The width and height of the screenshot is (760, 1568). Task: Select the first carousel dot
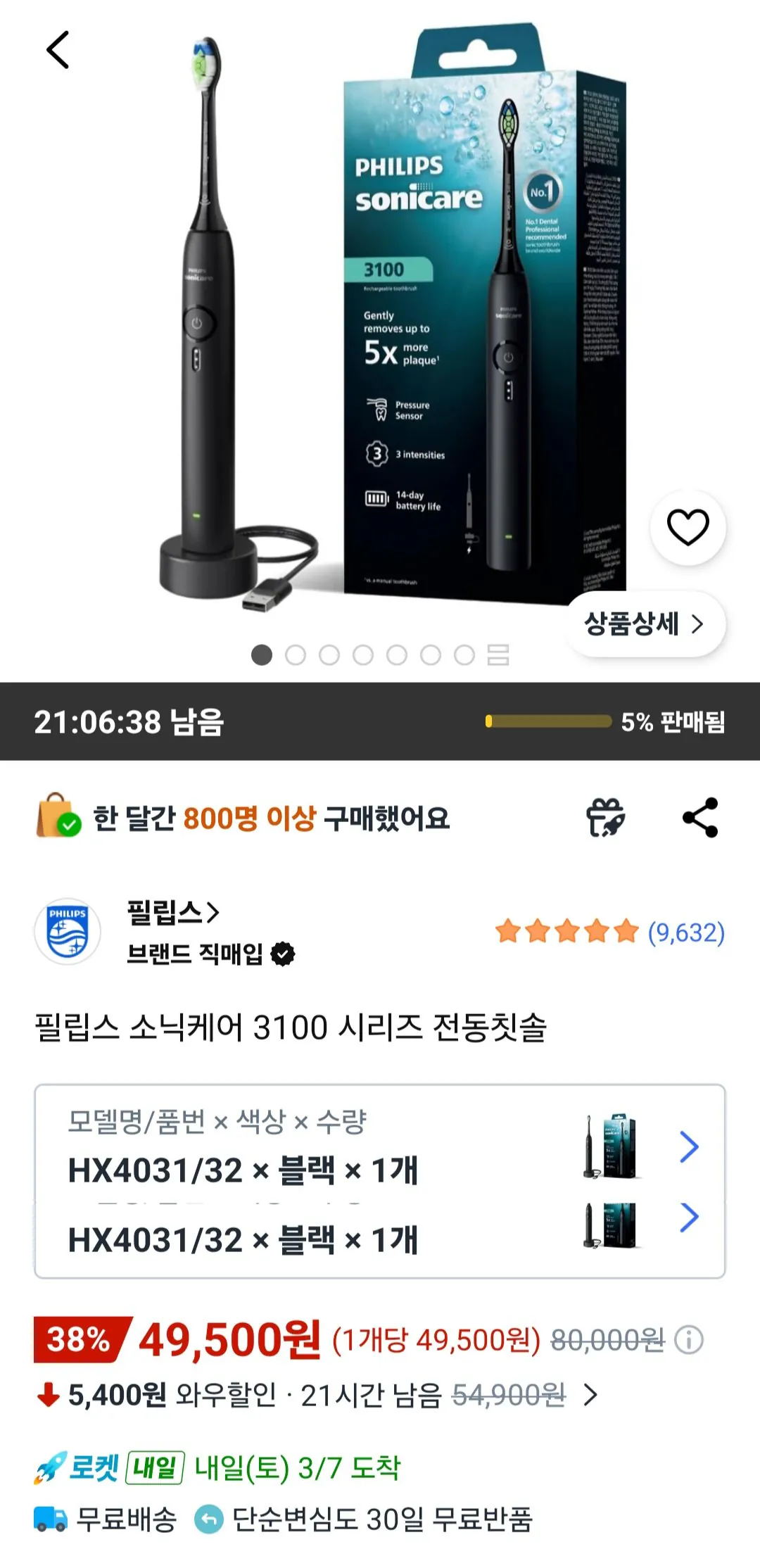point(262,655)
